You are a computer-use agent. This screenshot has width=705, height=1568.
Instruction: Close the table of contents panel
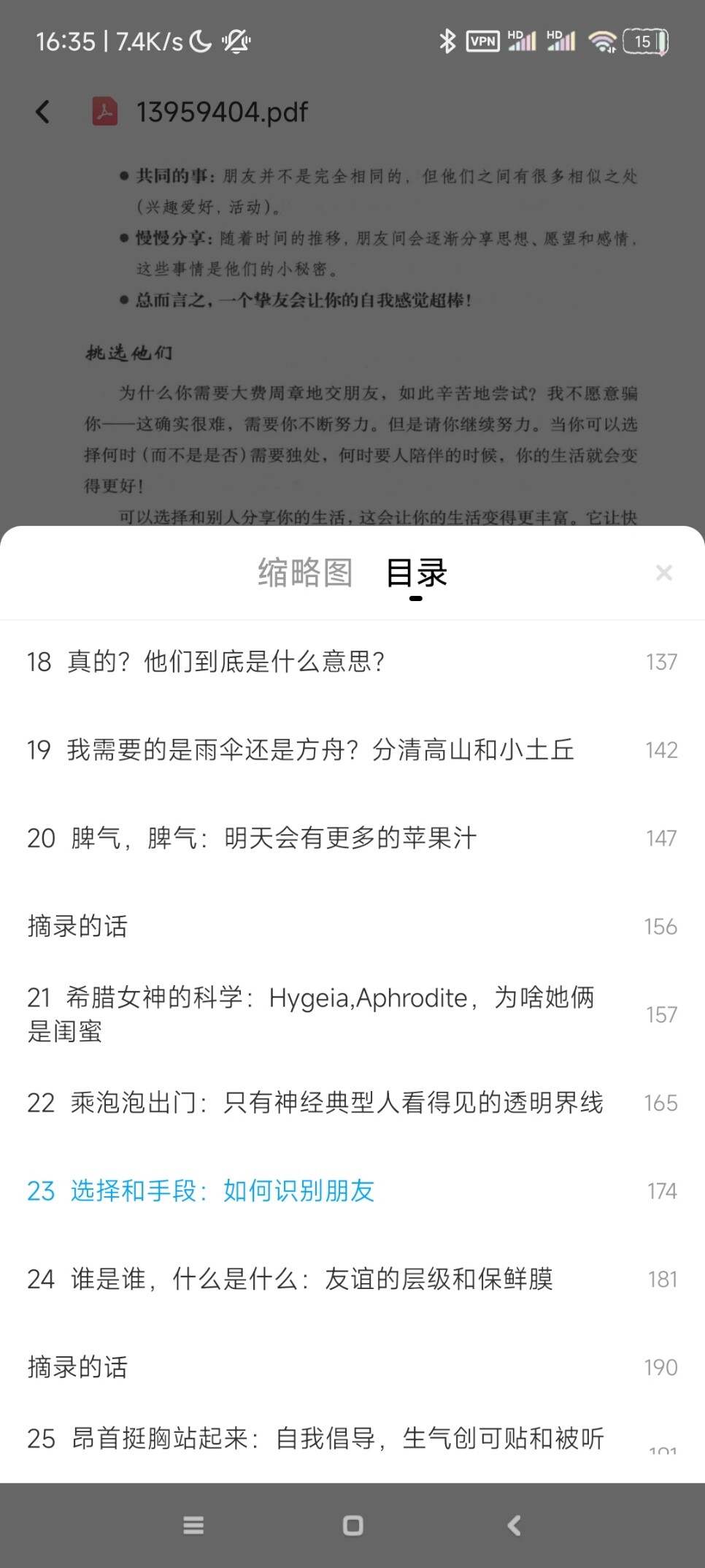[663, 573]
